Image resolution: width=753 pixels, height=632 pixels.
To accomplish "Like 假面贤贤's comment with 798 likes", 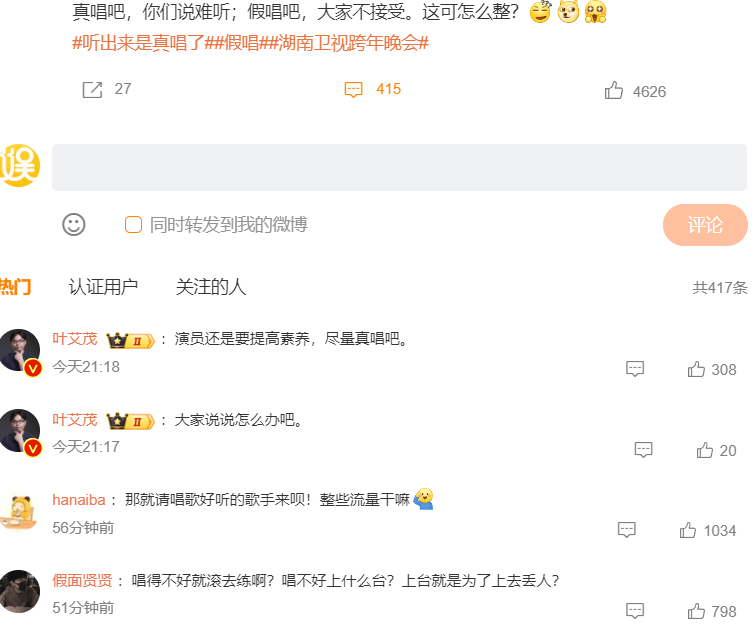I will pos(697,610).
